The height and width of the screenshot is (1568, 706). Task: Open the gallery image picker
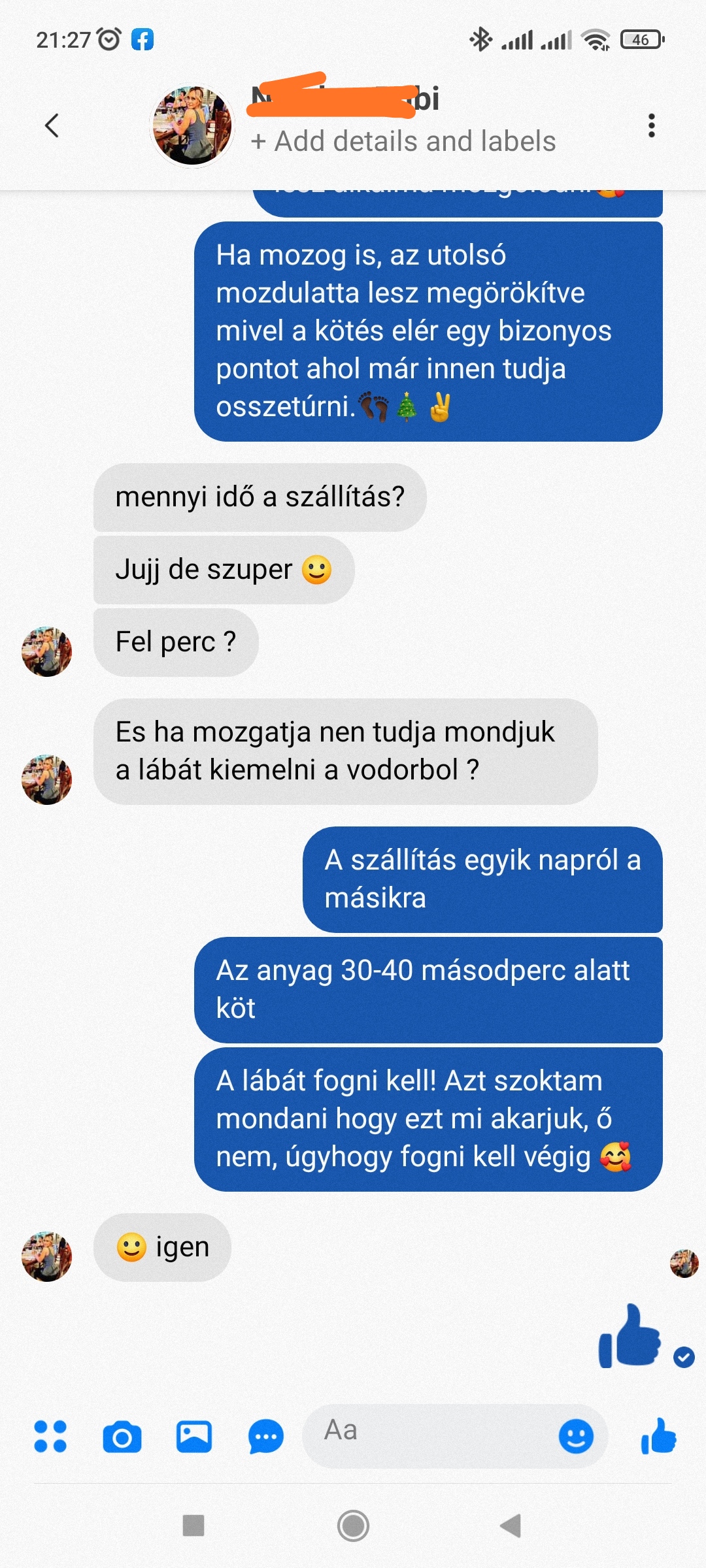tap(194, 1437)
